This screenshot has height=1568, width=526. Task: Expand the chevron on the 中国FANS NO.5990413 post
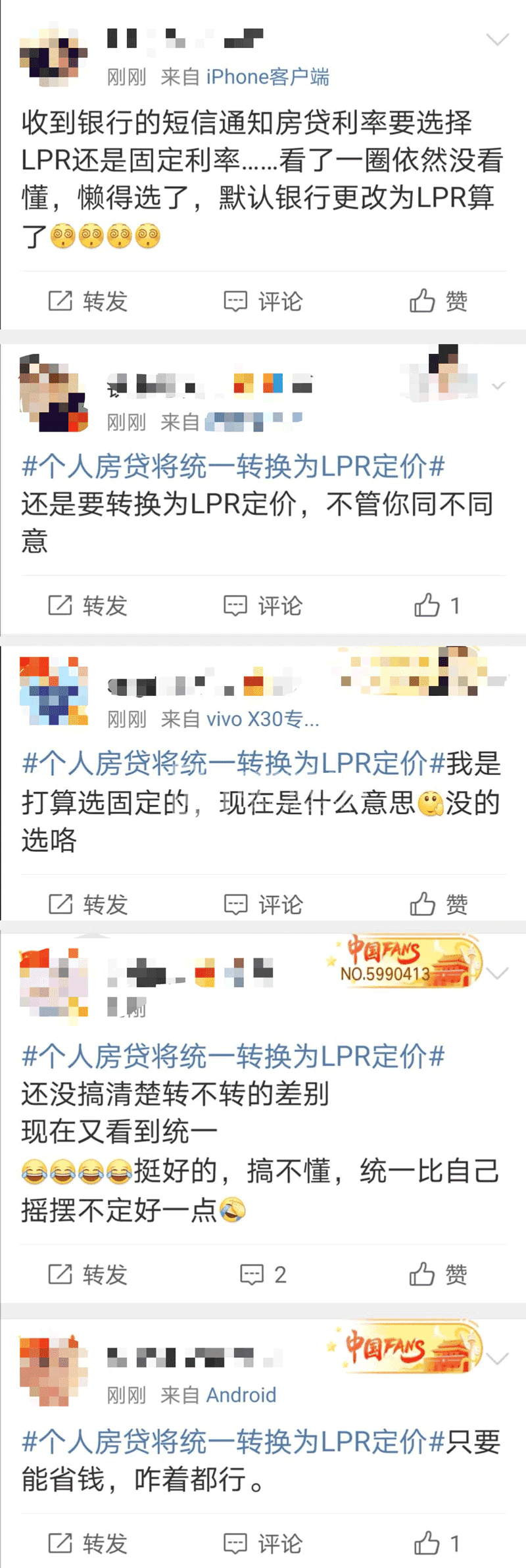[498, 972]
